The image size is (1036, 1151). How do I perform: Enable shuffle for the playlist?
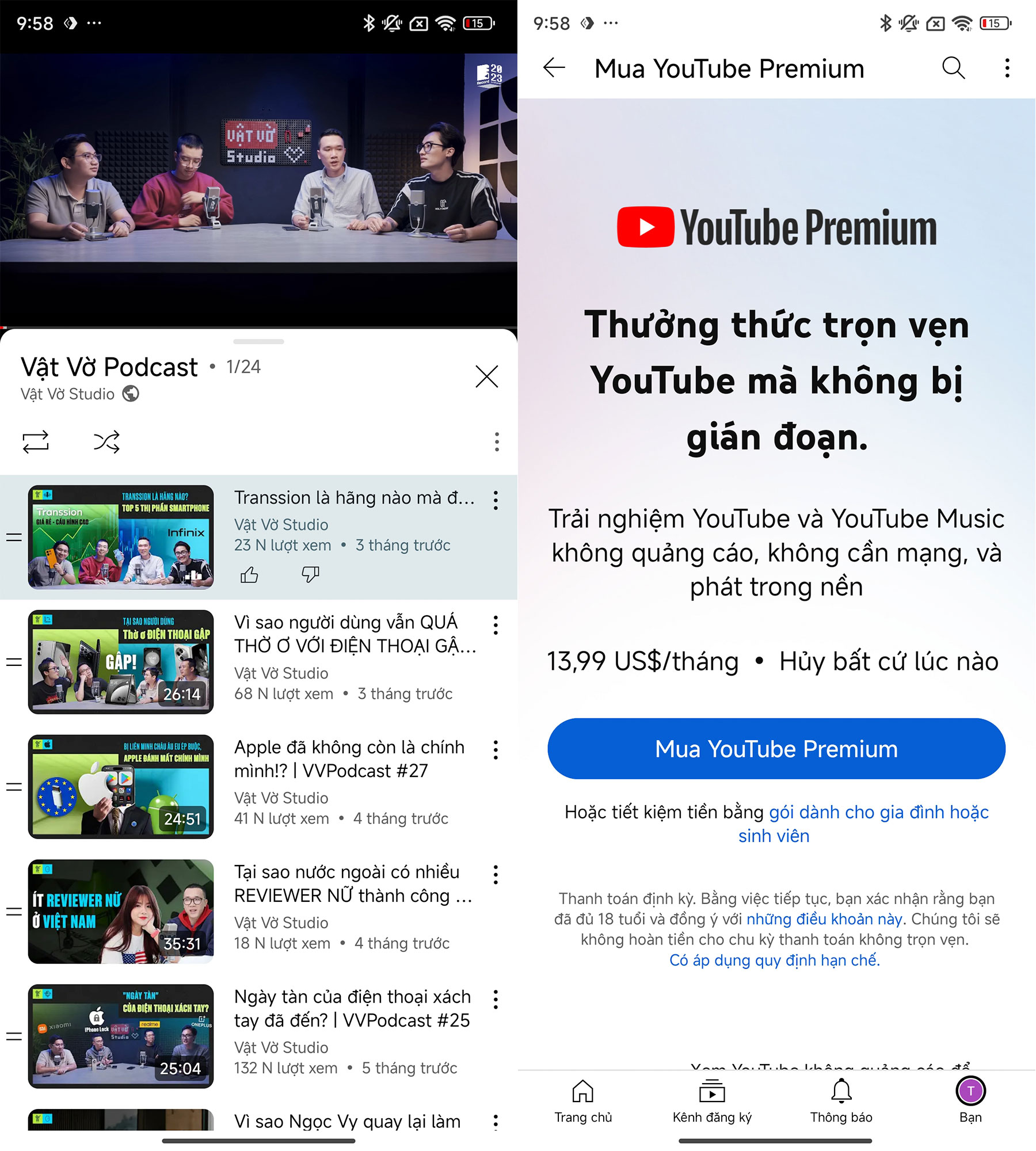107,442
